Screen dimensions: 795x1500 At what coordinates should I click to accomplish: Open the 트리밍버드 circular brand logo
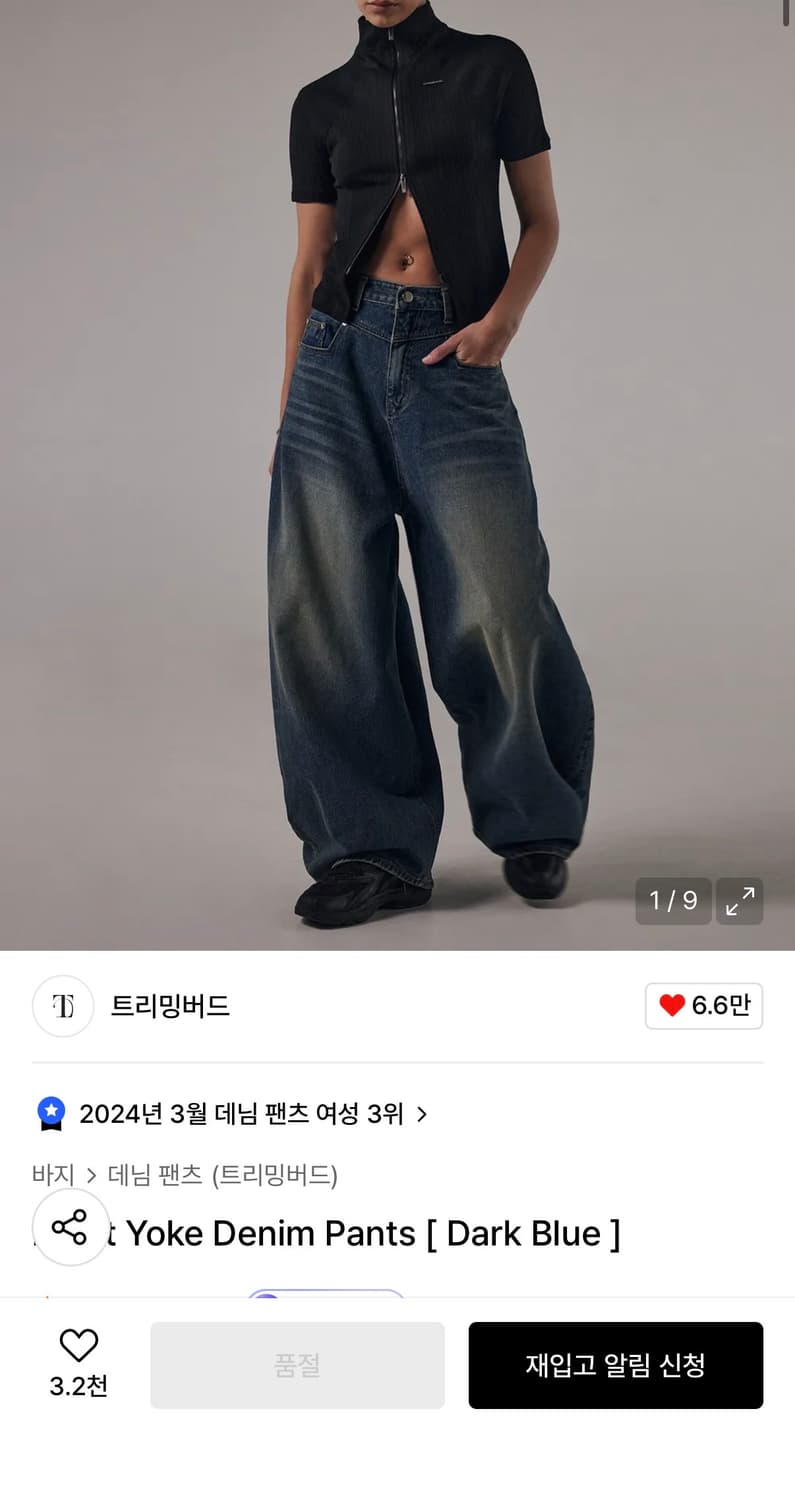[x=63, y=1007]
